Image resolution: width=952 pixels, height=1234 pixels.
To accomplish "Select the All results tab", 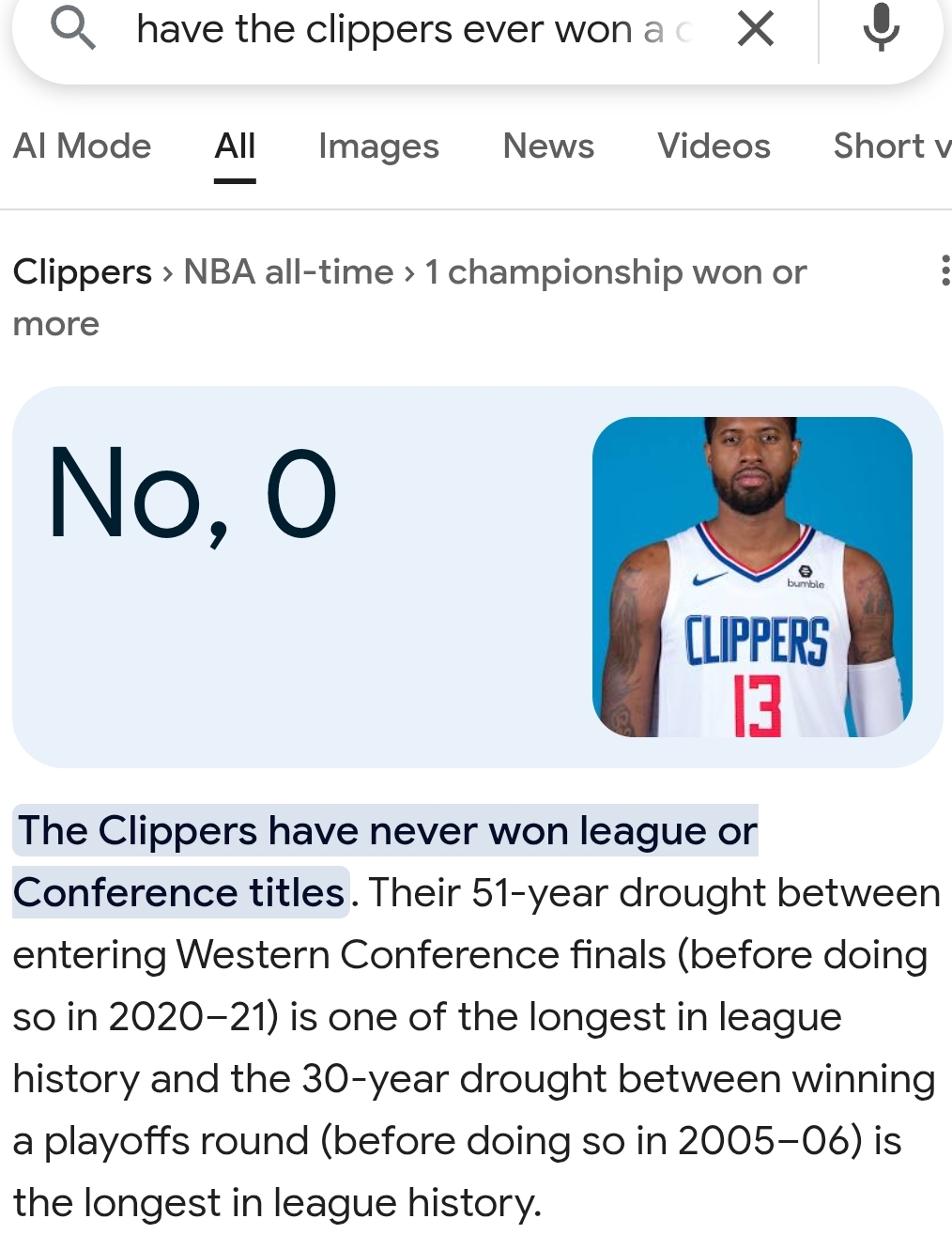I will pos(235,147).
